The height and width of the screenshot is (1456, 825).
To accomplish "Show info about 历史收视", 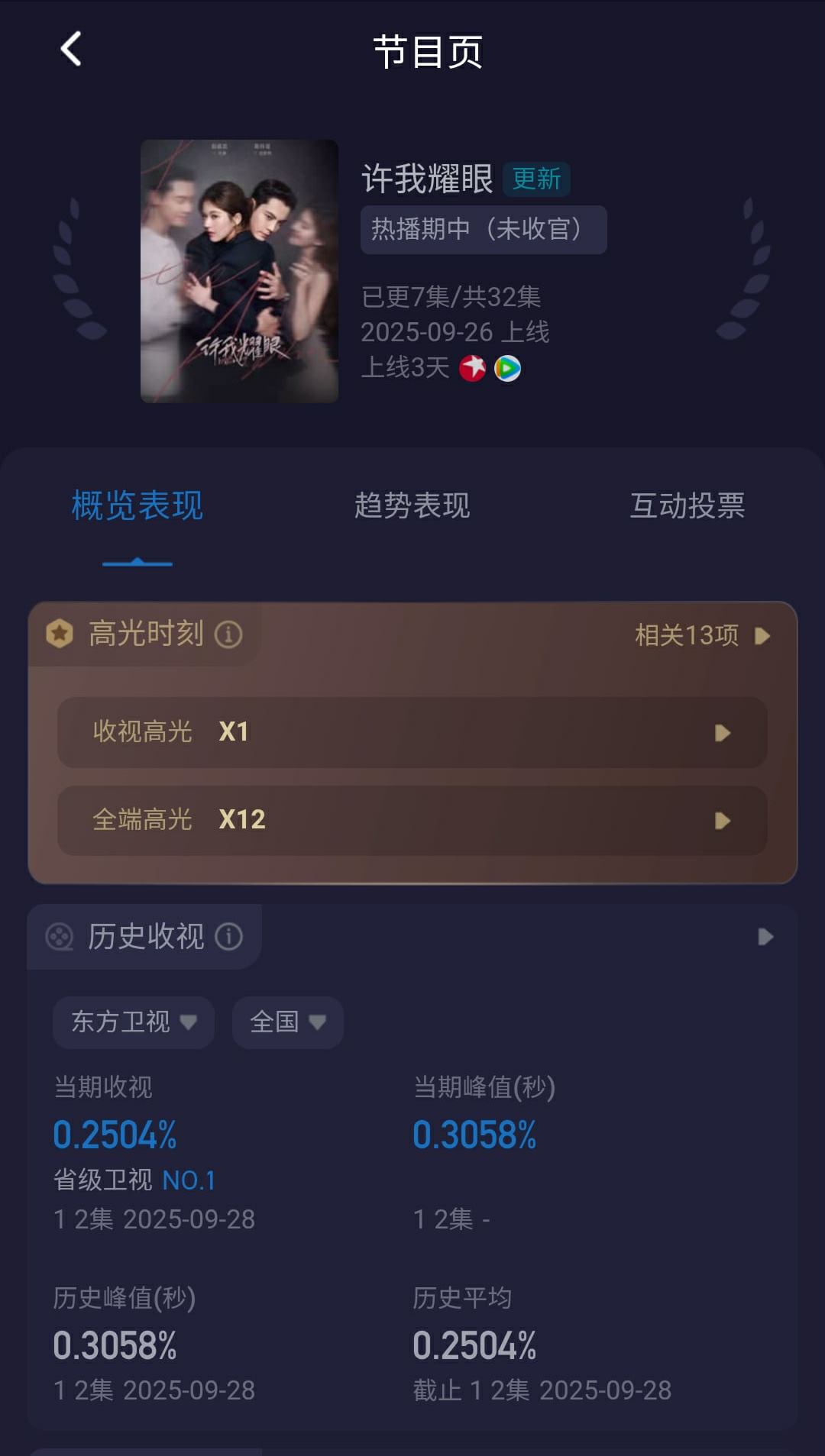I will pos(228,937).
